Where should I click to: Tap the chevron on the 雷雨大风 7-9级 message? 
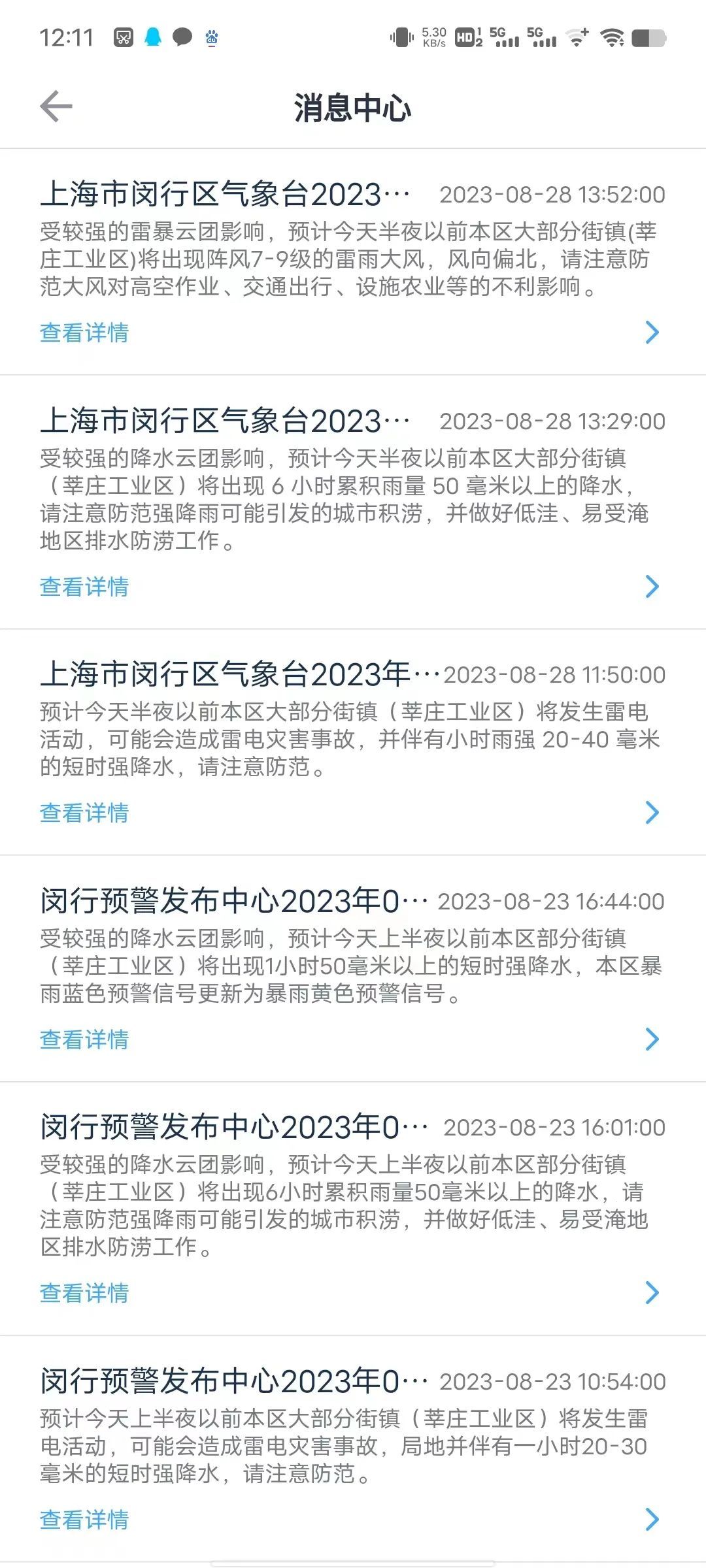[652, 333]
